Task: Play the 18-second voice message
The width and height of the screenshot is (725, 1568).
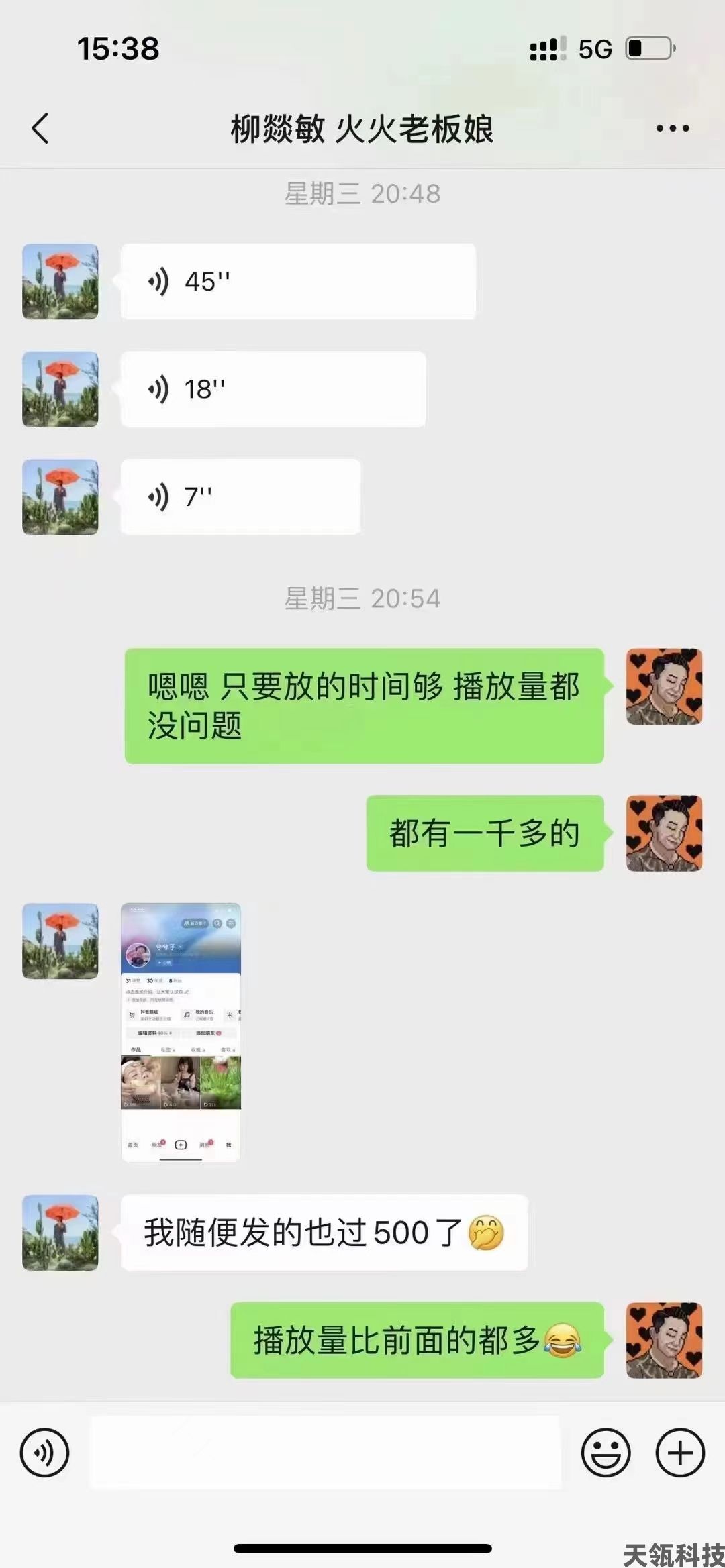Action: pyautogui.click(x=273, y=389)
